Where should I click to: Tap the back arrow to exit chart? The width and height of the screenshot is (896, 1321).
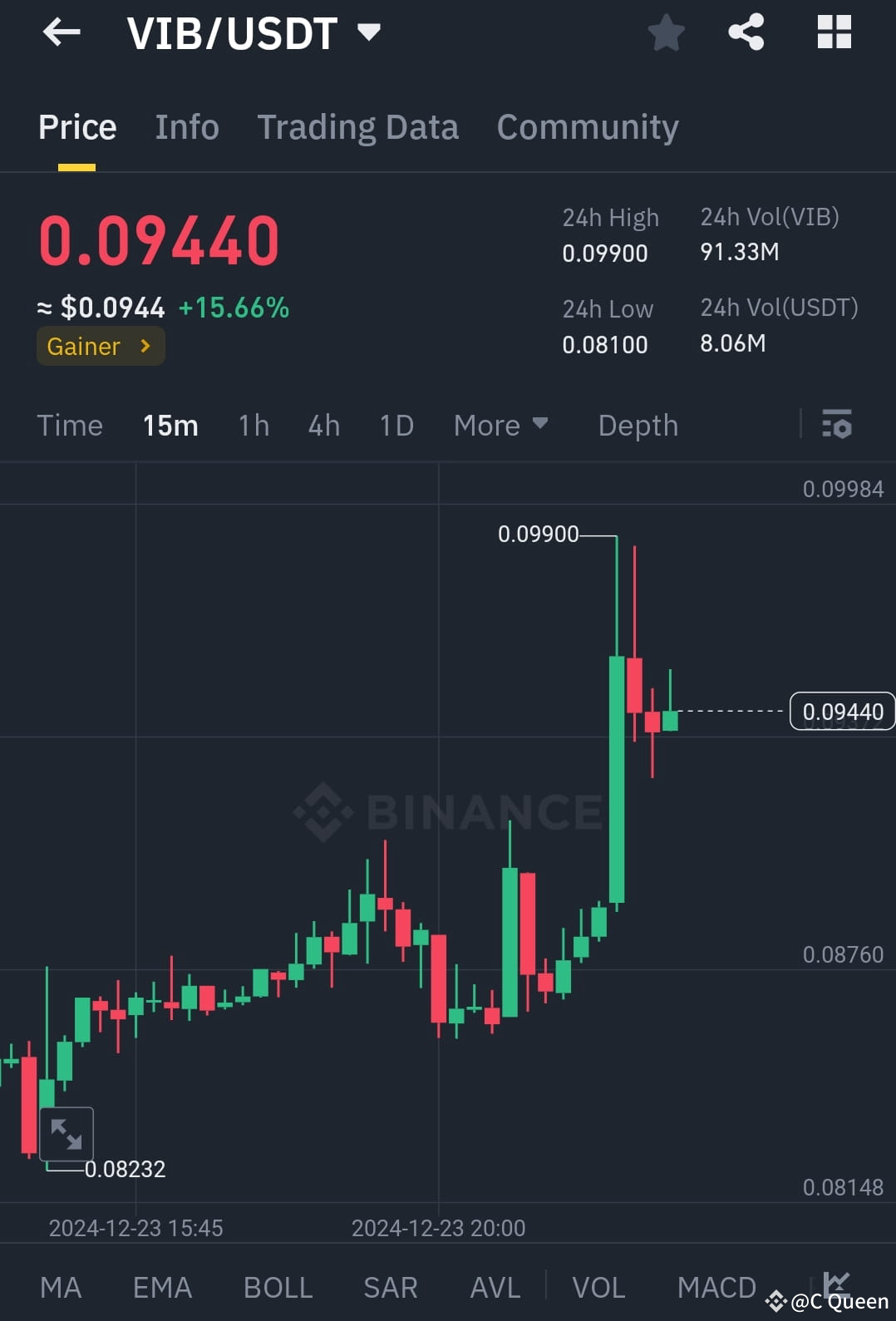[61, 32]
